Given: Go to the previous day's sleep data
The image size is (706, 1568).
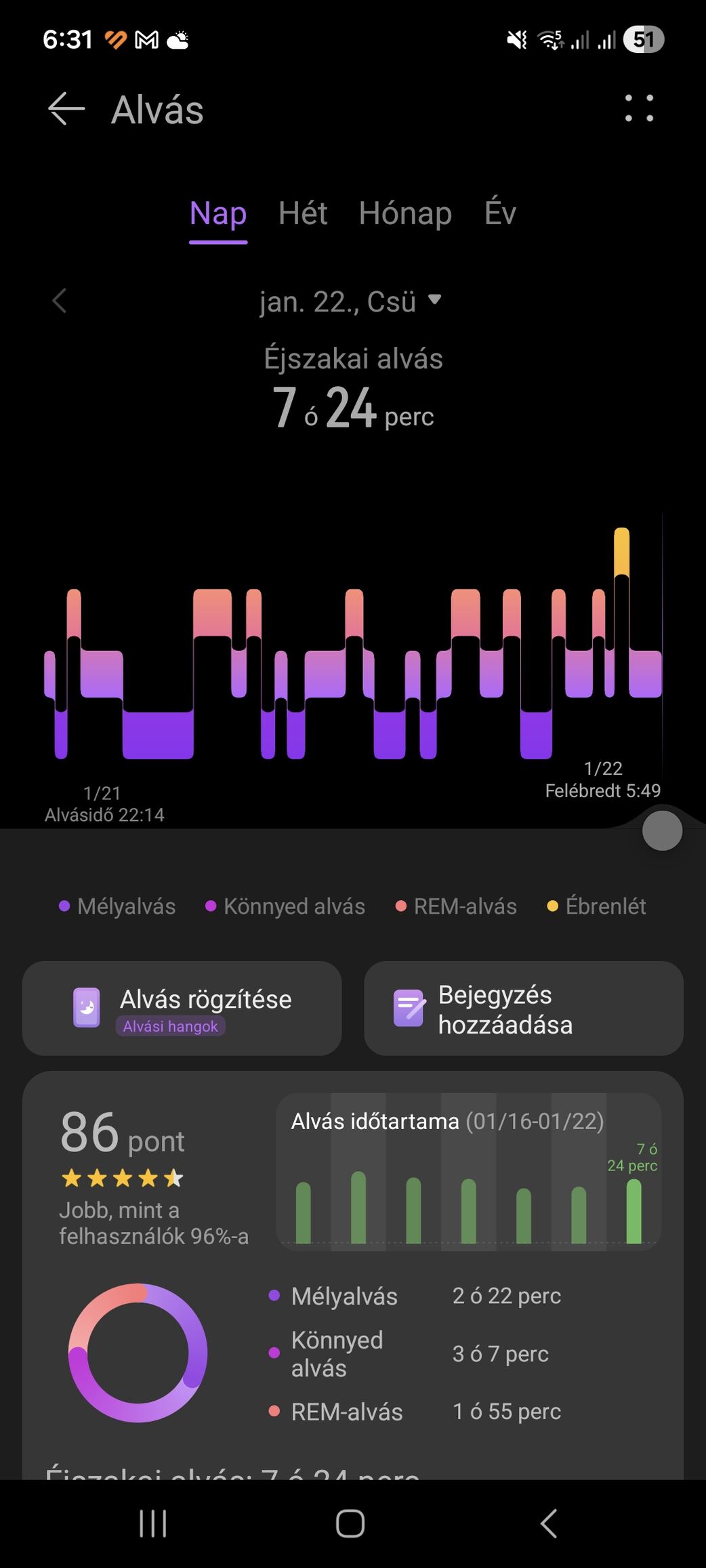Looking at the screenshot, I should coord(60,301).
